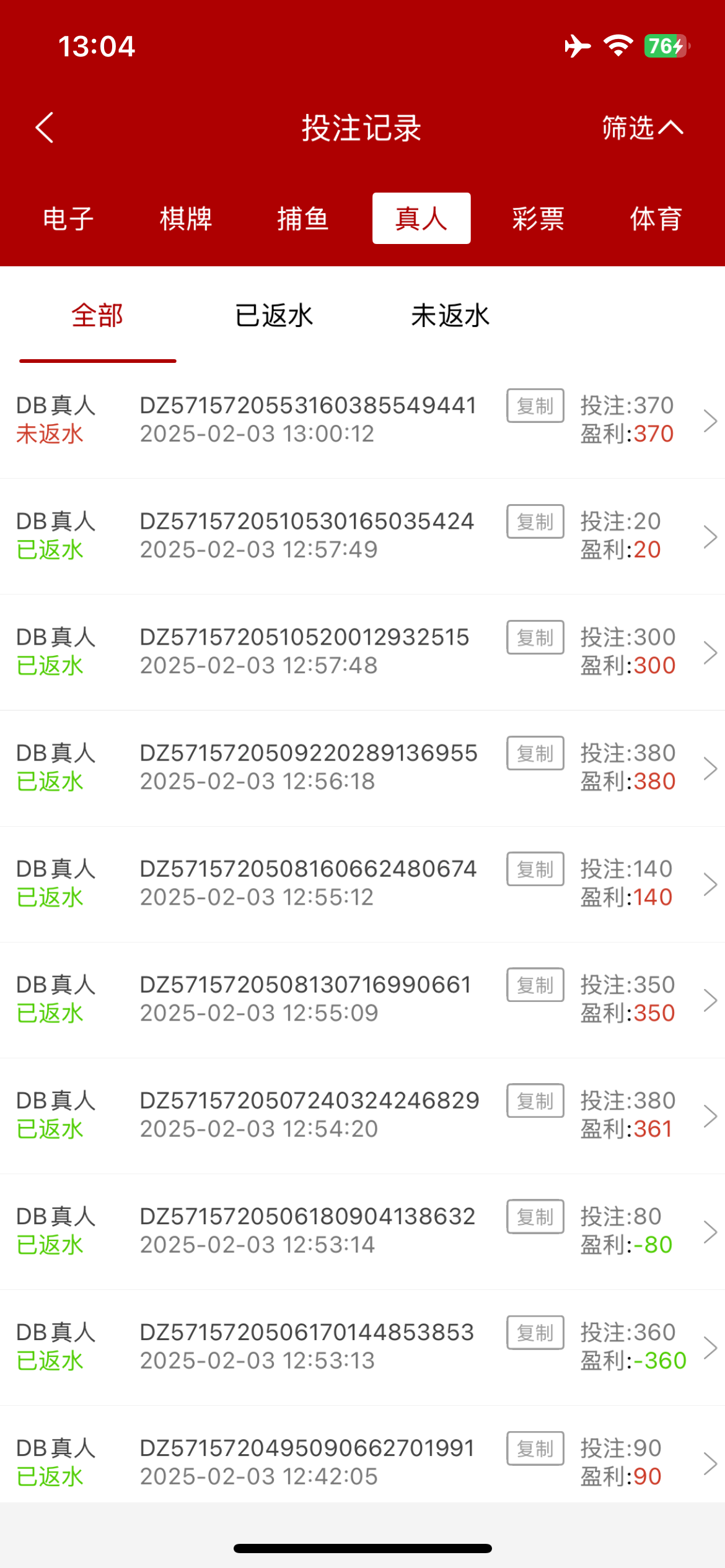Viewport: 725px width, 1568px height.
Task: Select the 真人 category tab
Action: coord(421,219)
